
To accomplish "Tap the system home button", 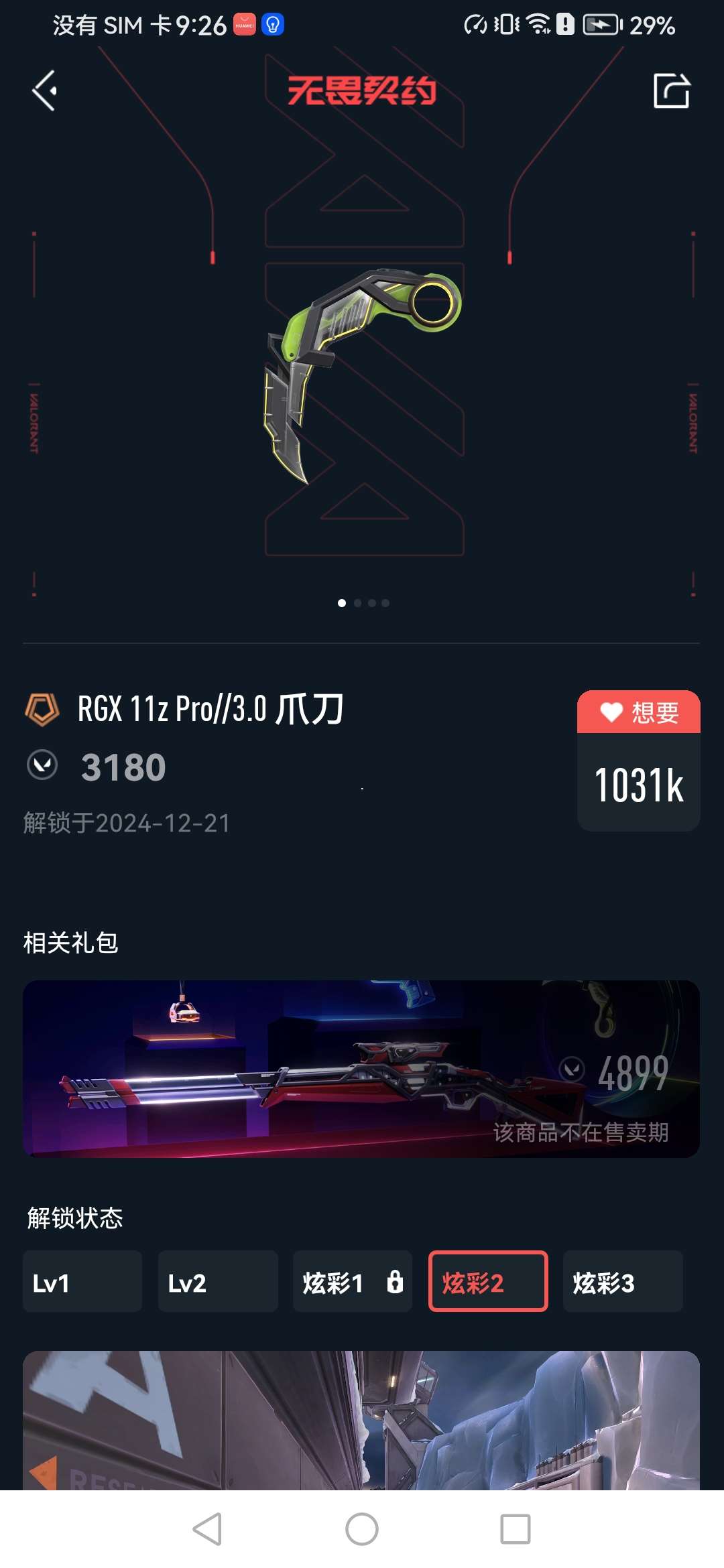I will coord(362,1529).
